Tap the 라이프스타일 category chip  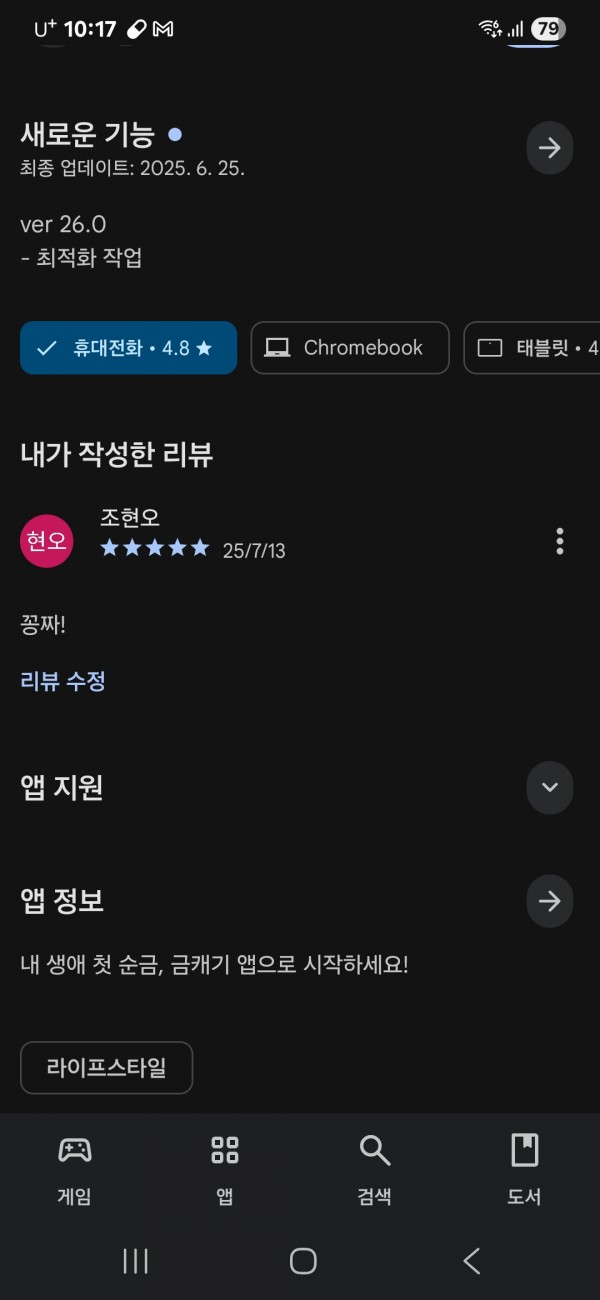[106, 1068]
